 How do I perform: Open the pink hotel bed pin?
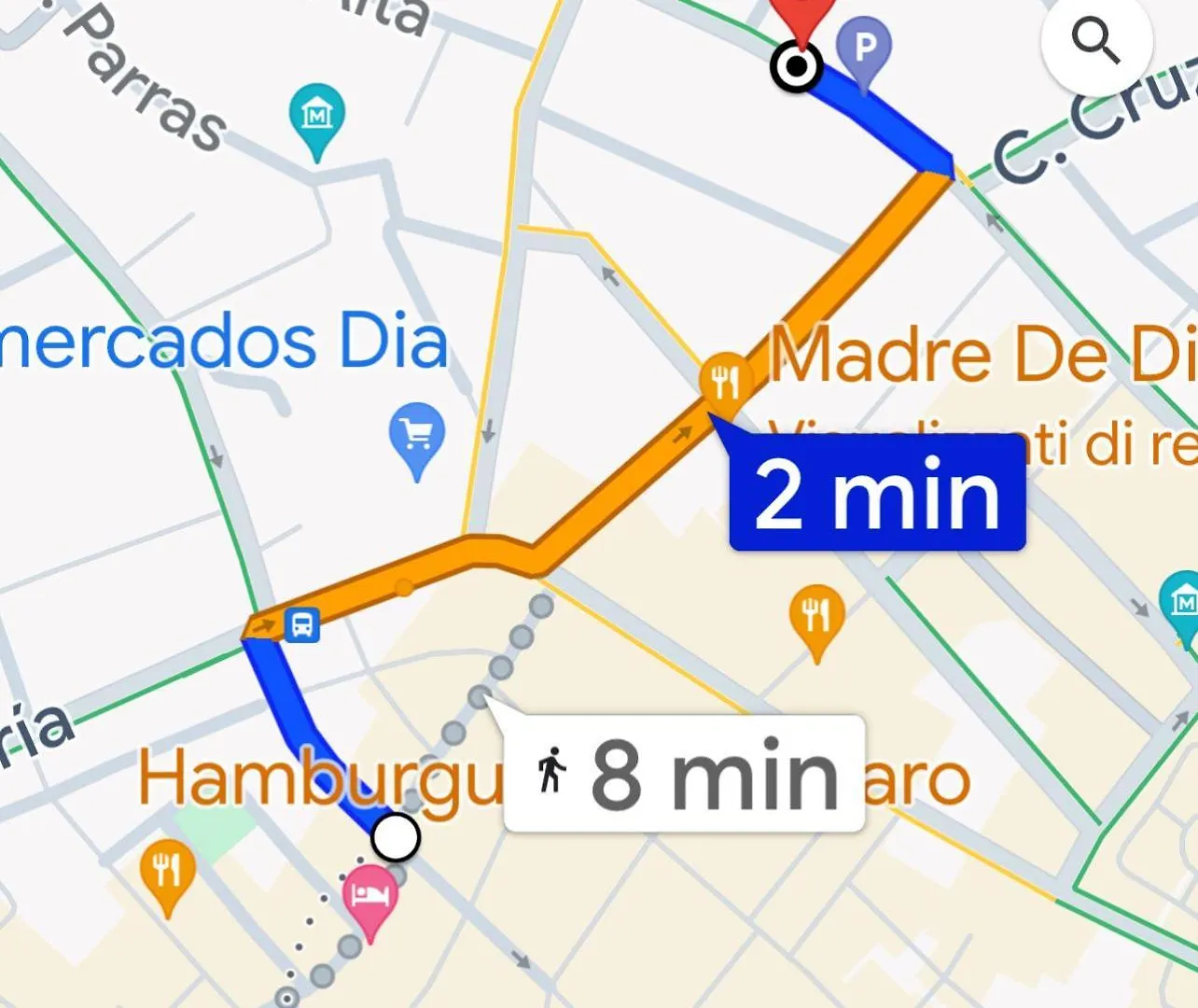click(370, 897)
